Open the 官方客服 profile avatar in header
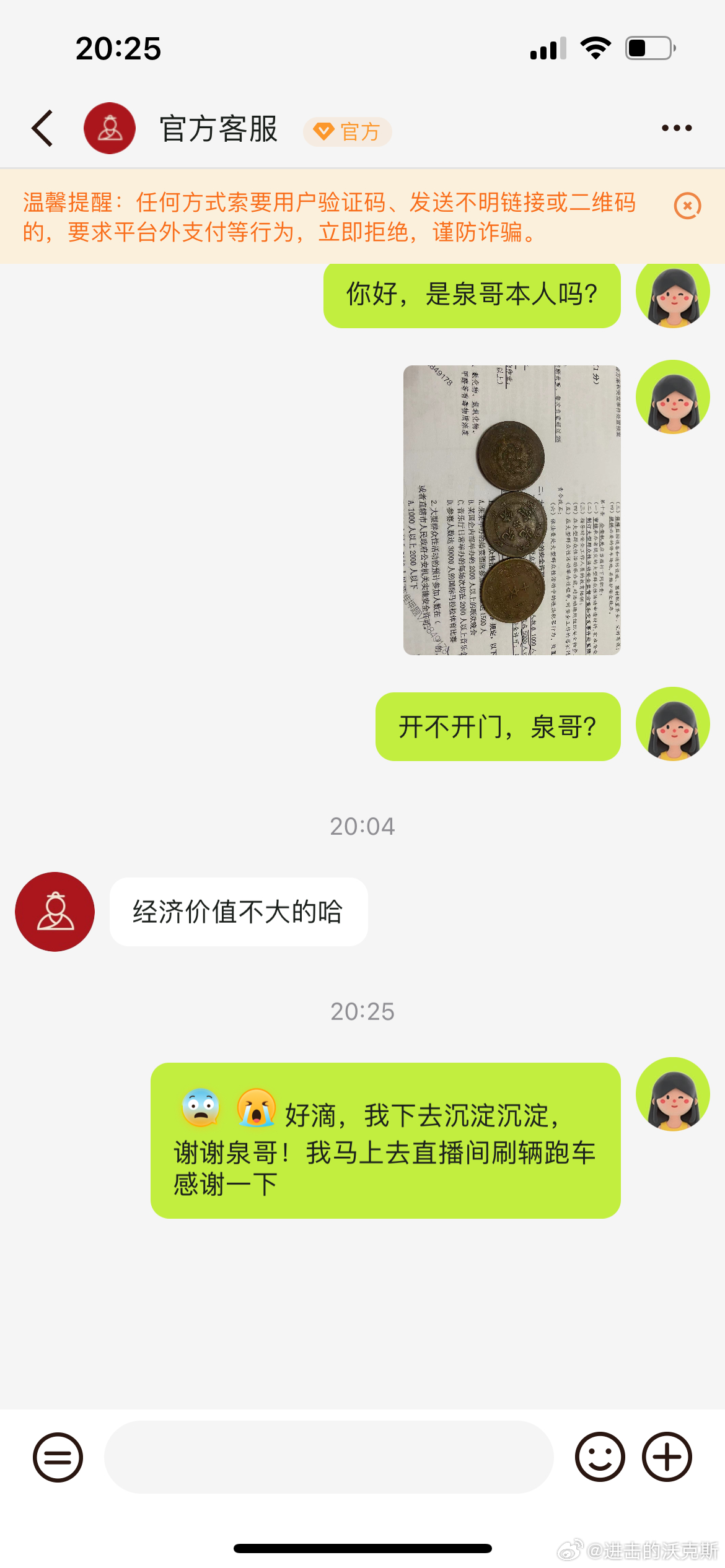The image size is (725, 1568). (110, 129)
